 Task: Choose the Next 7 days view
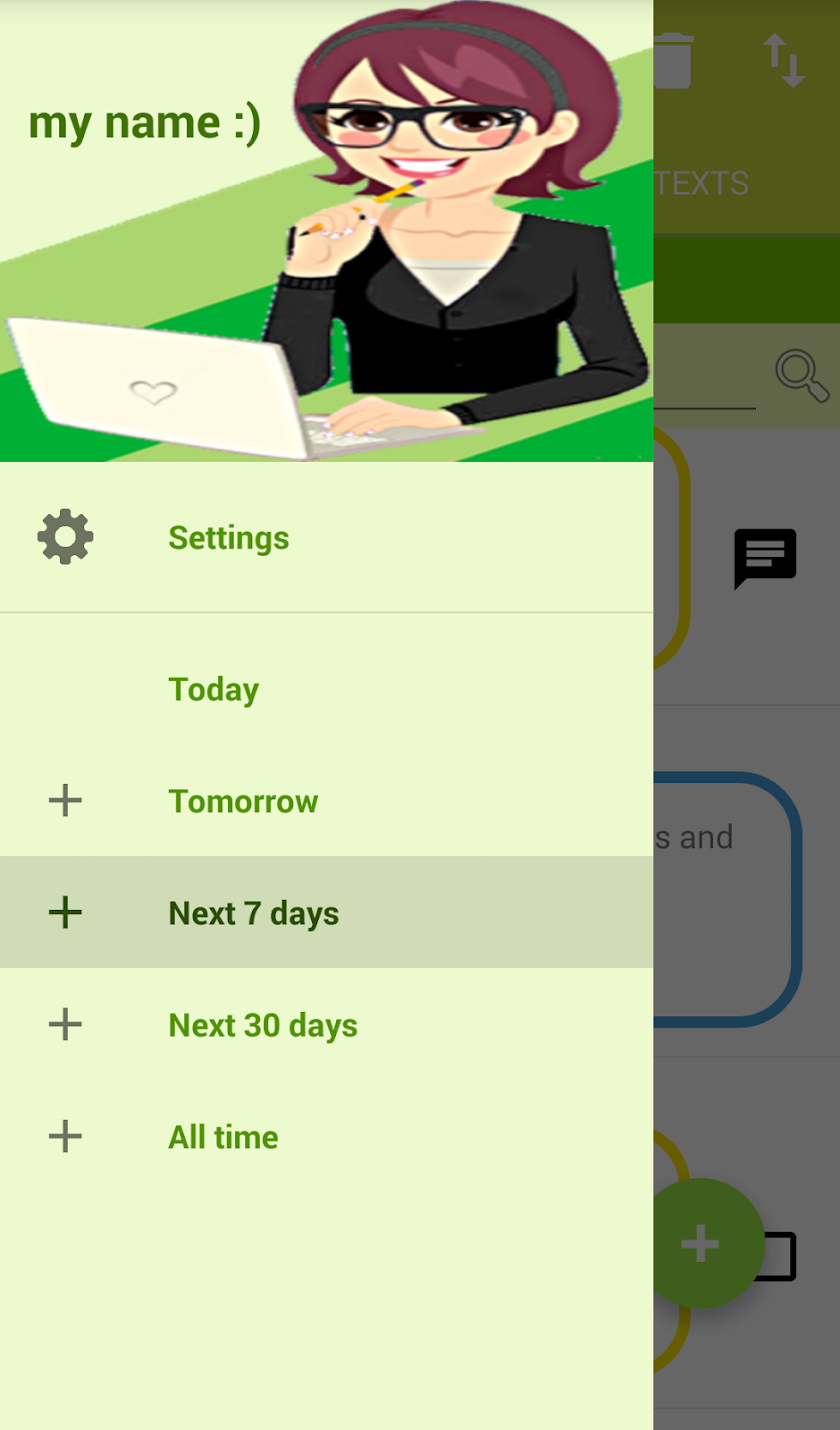point(253,914)
